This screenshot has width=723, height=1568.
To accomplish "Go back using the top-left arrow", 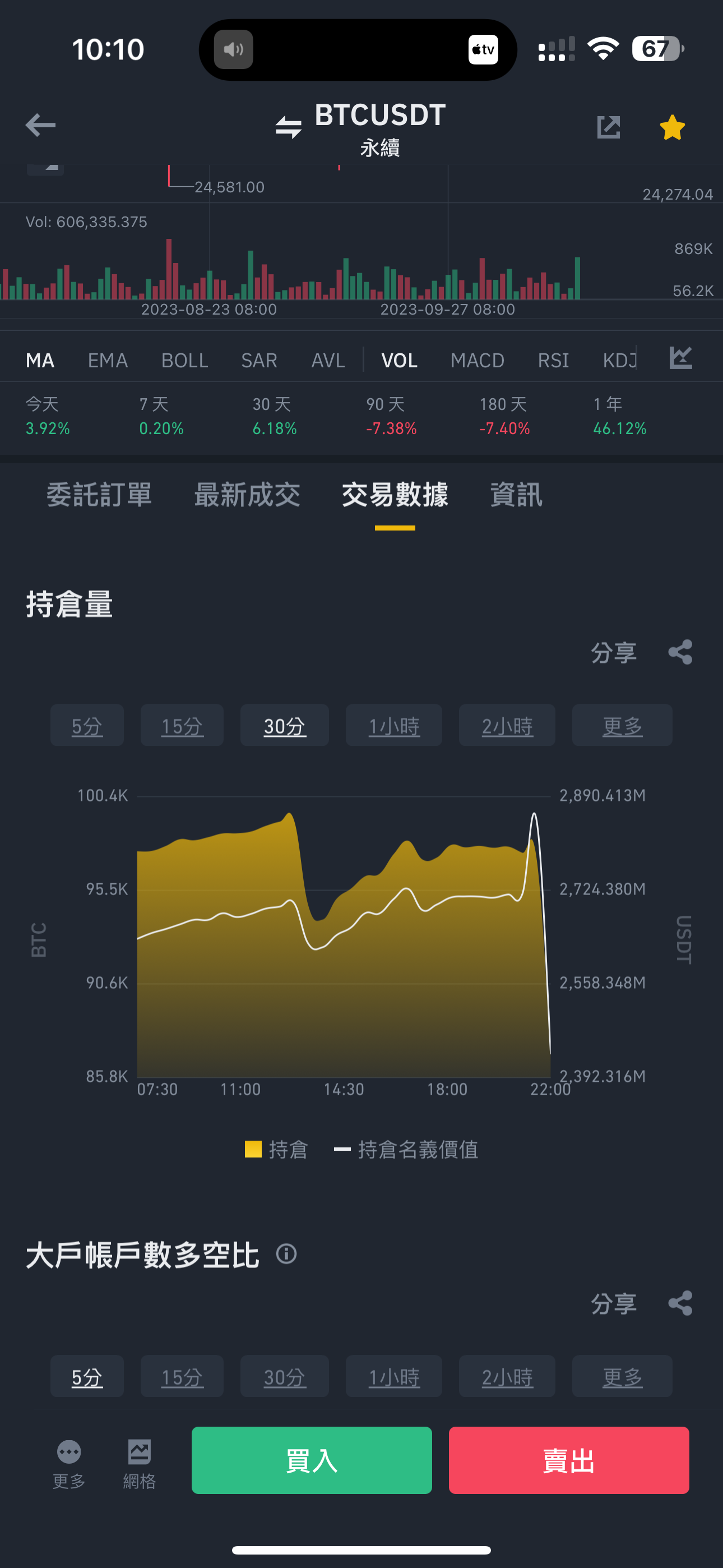I will (x=40, y=126).
